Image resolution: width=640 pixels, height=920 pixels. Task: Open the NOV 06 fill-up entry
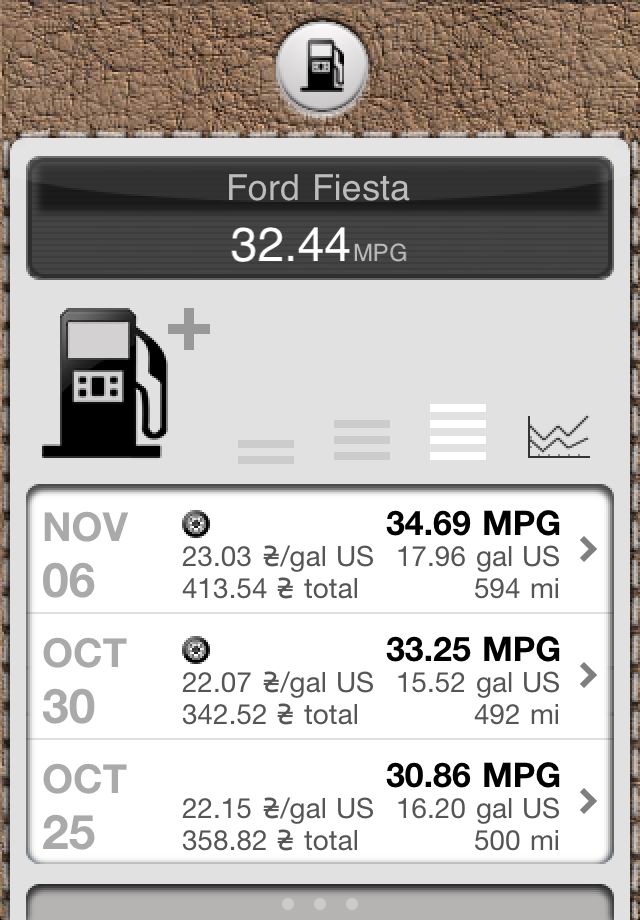[319, 551]
